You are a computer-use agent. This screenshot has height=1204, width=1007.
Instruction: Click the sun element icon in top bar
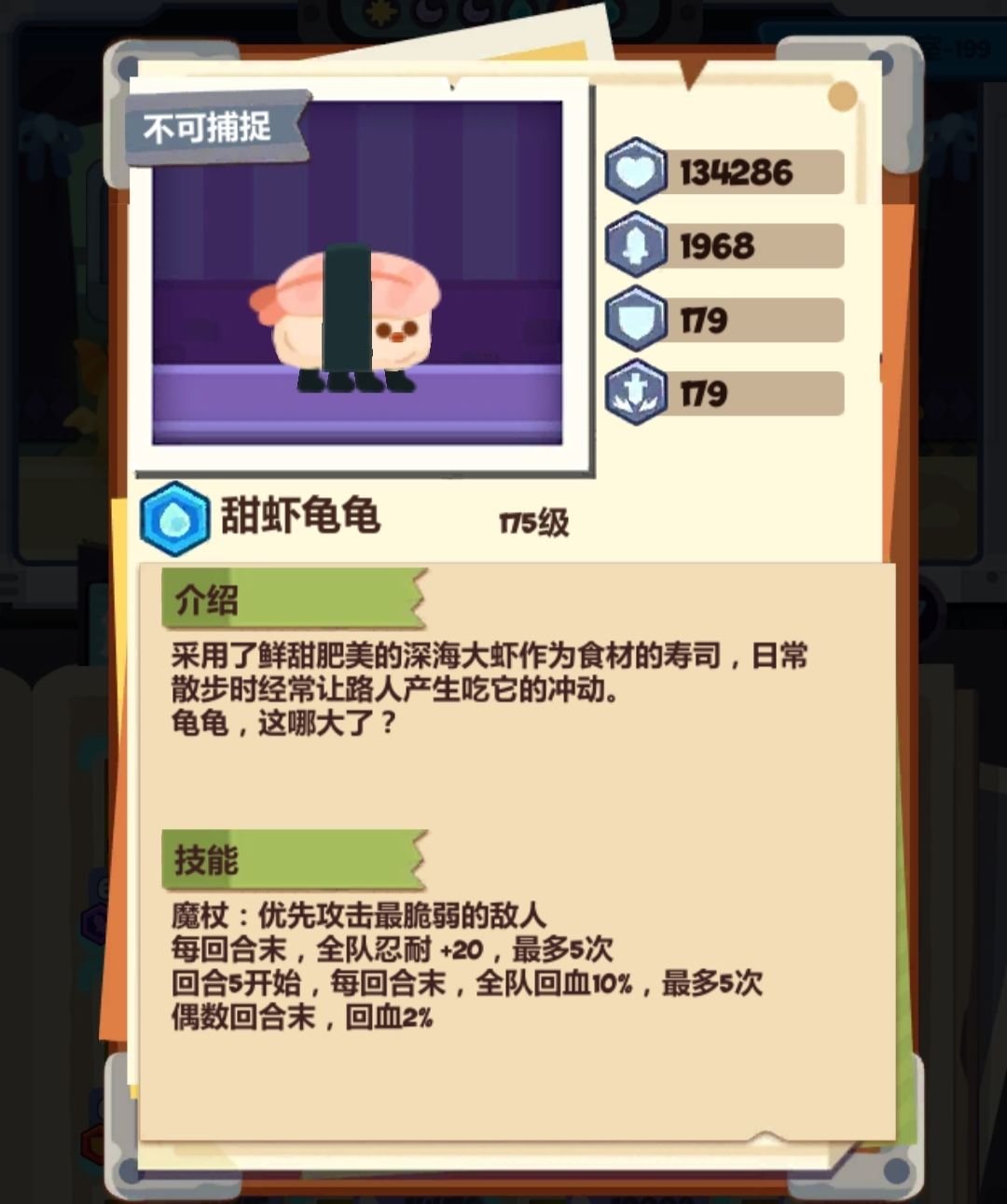tap(380, 11)
